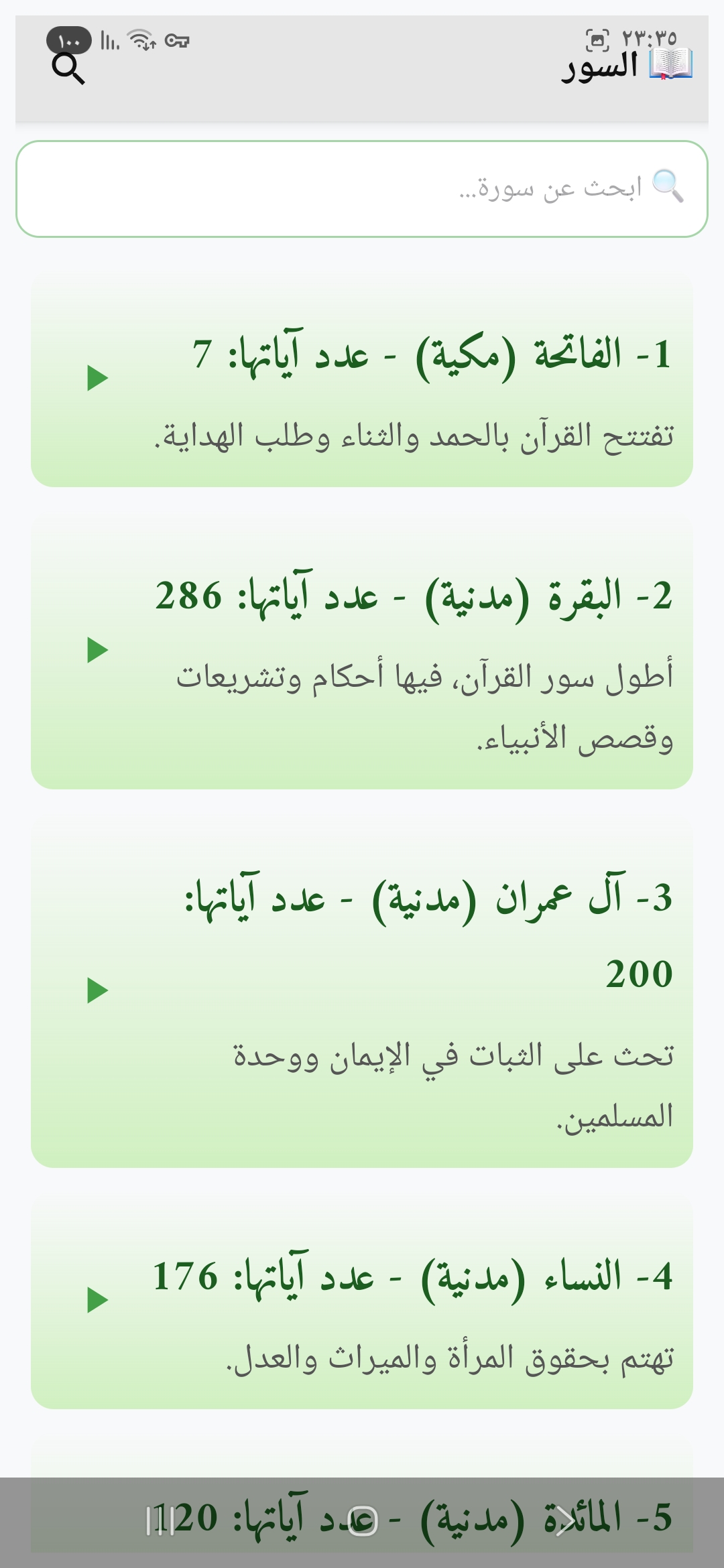Image resolution: width=724 pixels, height=1568 pixels.
Task: Go to the system home screen
Action: pyautogui.click(x=362, y=1521)
